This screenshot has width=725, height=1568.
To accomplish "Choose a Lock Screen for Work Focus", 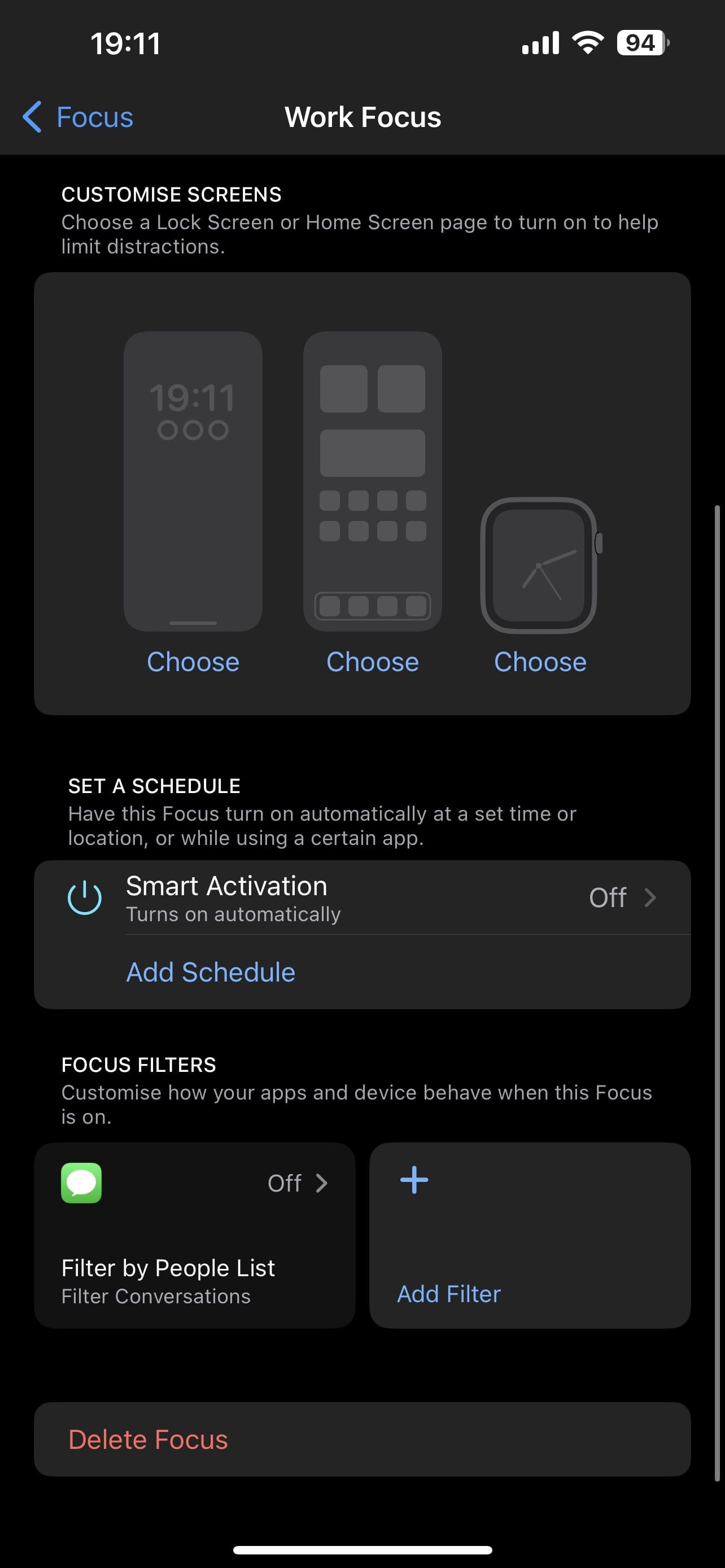I will click(193, 661).
